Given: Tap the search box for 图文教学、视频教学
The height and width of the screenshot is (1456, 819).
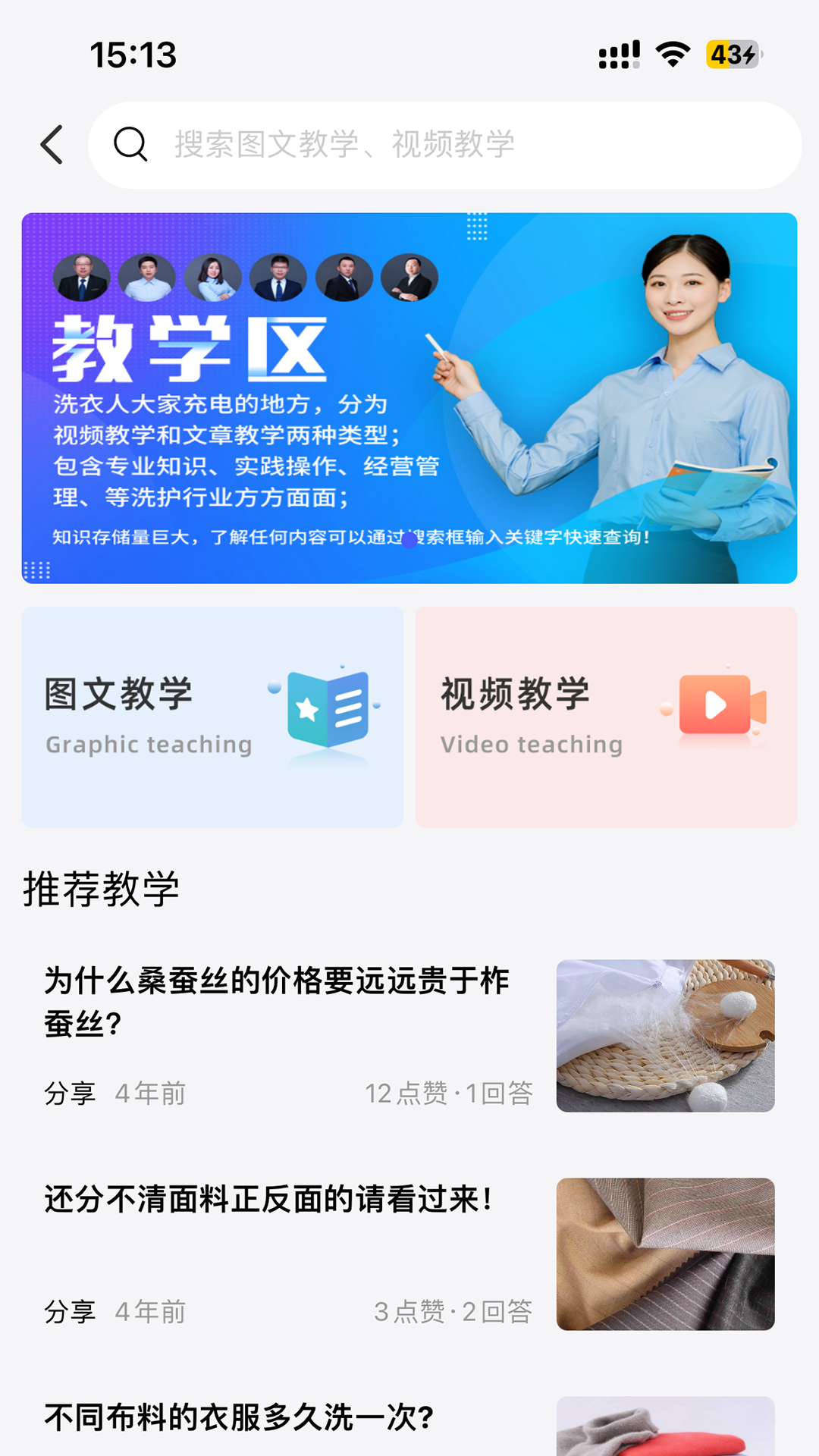Looking at the screenshot, I should pos(444,145).
